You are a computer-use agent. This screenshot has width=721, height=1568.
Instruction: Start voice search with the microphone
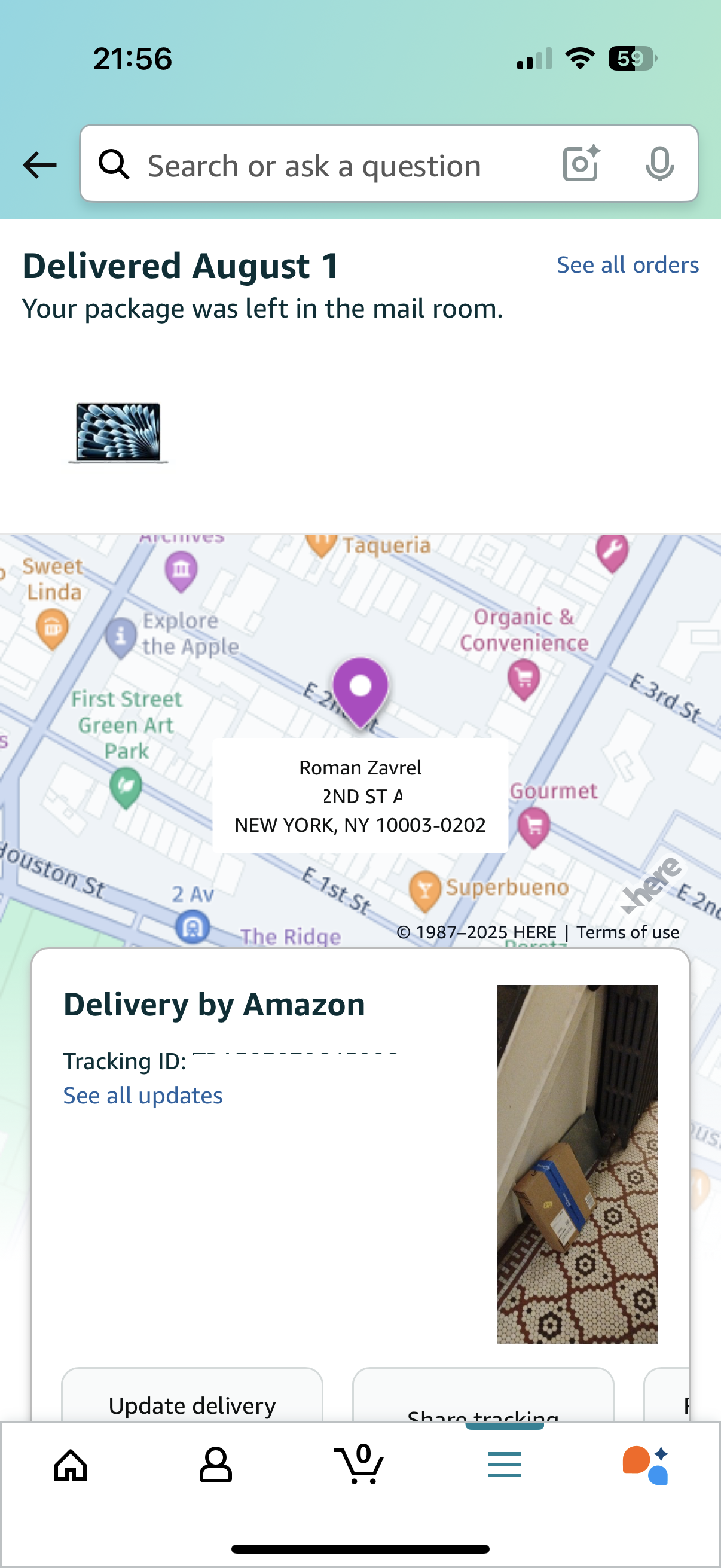click(659, 164)
